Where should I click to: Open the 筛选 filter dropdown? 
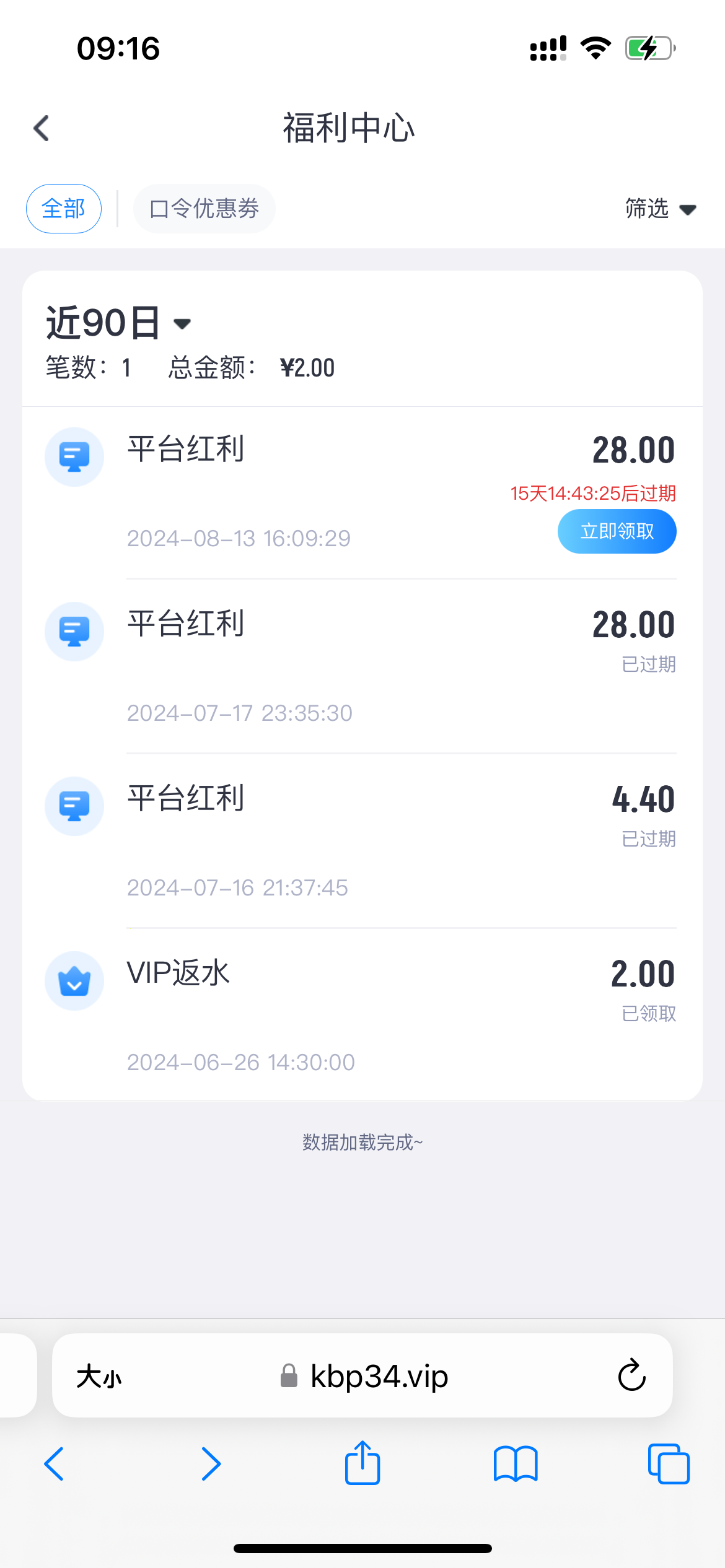click(659, 209)
